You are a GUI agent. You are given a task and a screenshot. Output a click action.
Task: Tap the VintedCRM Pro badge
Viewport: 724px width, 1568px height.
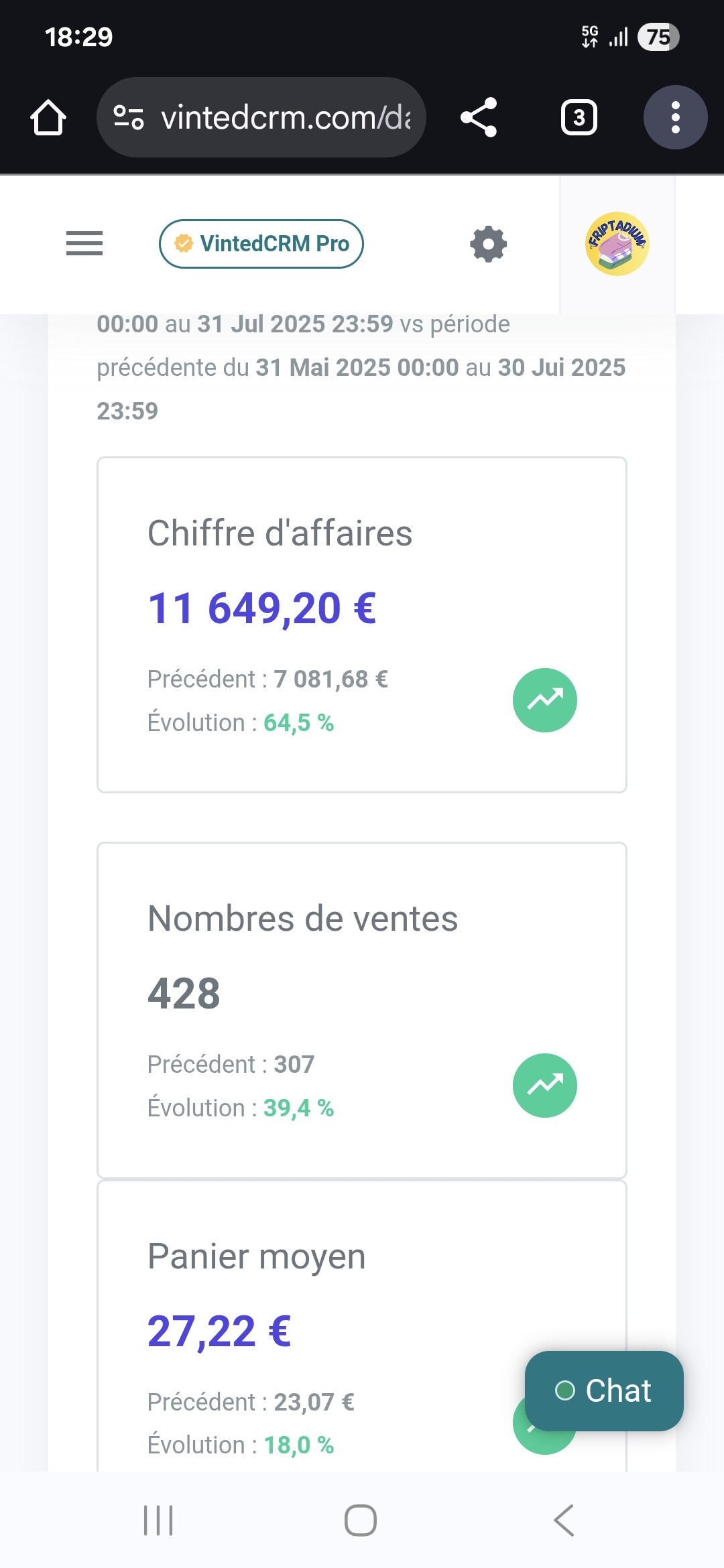[x=261, y=244]
